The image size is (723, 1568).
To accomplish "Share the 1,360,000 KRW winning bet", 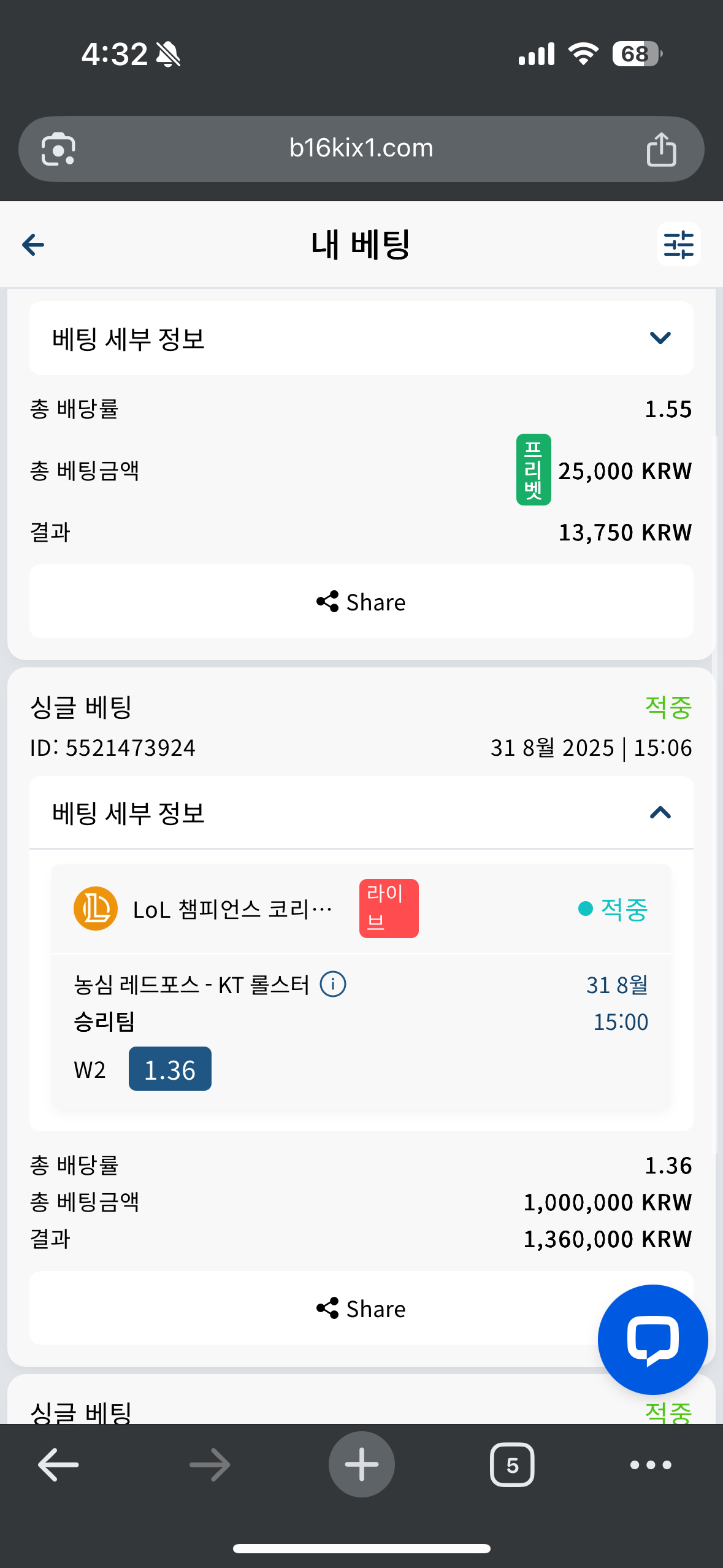I will (x=361, y=1309).
